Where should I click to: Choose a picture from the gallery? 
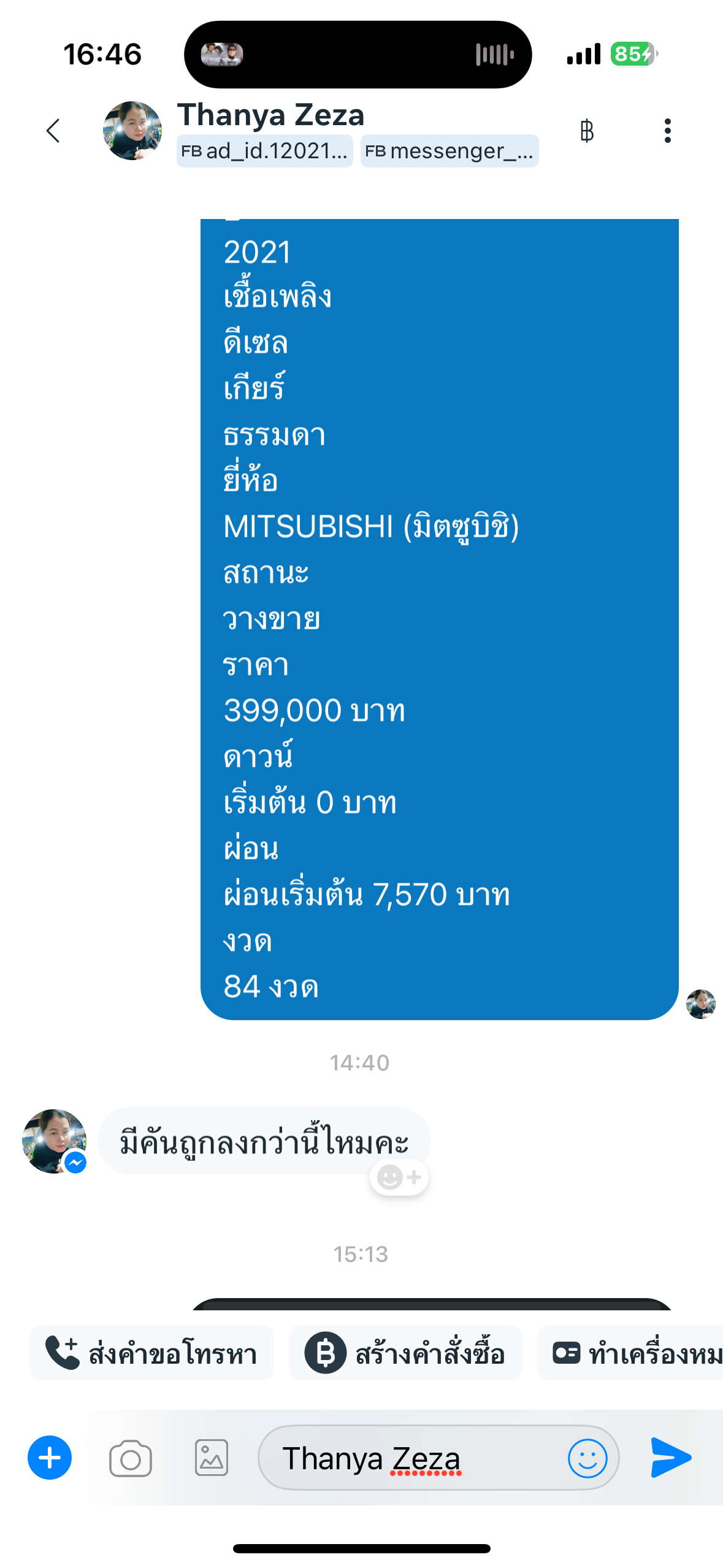212,1458
